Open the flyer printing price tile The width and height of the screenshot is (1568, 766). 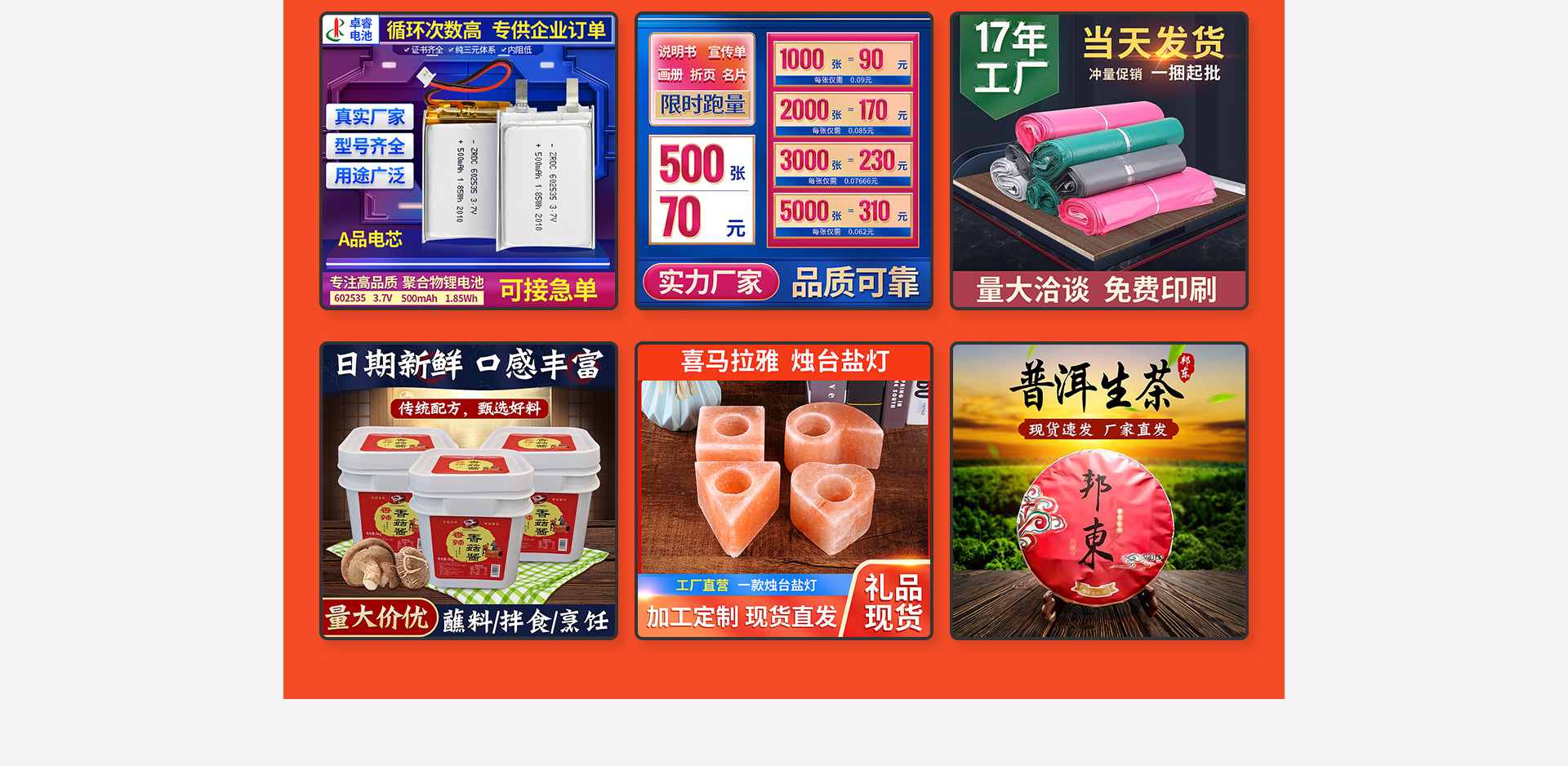[784, 161]
